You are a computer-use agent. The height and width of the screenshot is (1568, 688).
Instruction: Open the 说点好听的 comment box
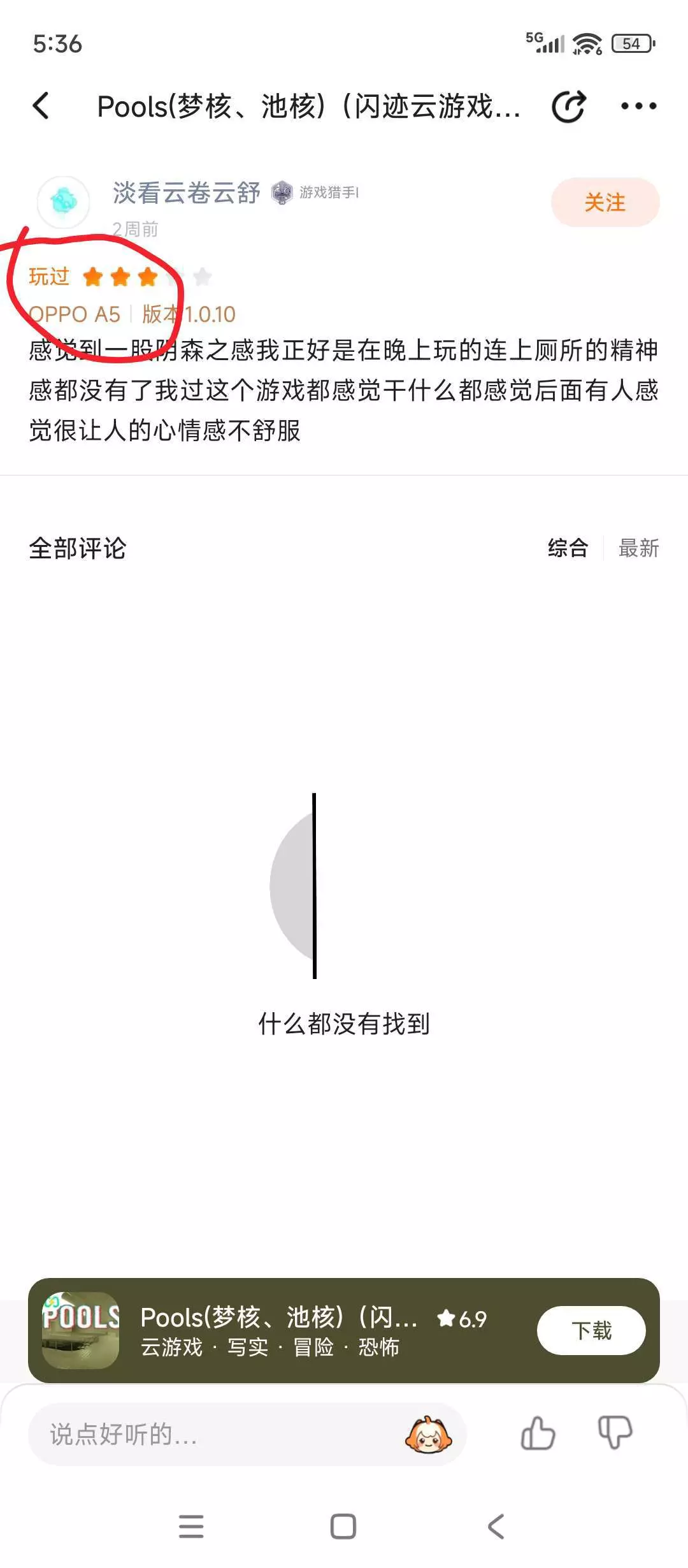coord(210,1434)
